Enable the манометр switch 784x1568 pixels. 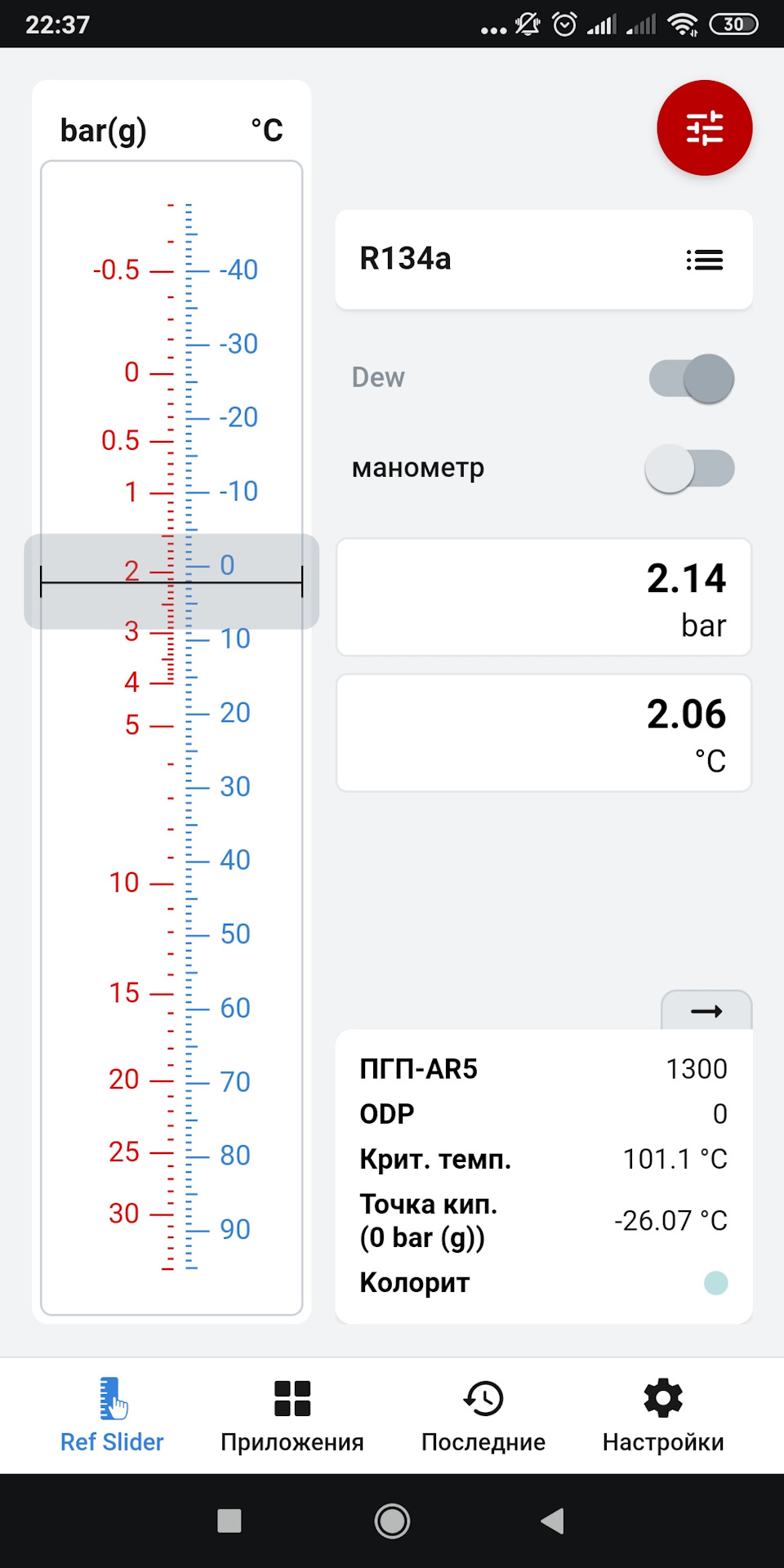pyautogui.click(x=689, y=469)
